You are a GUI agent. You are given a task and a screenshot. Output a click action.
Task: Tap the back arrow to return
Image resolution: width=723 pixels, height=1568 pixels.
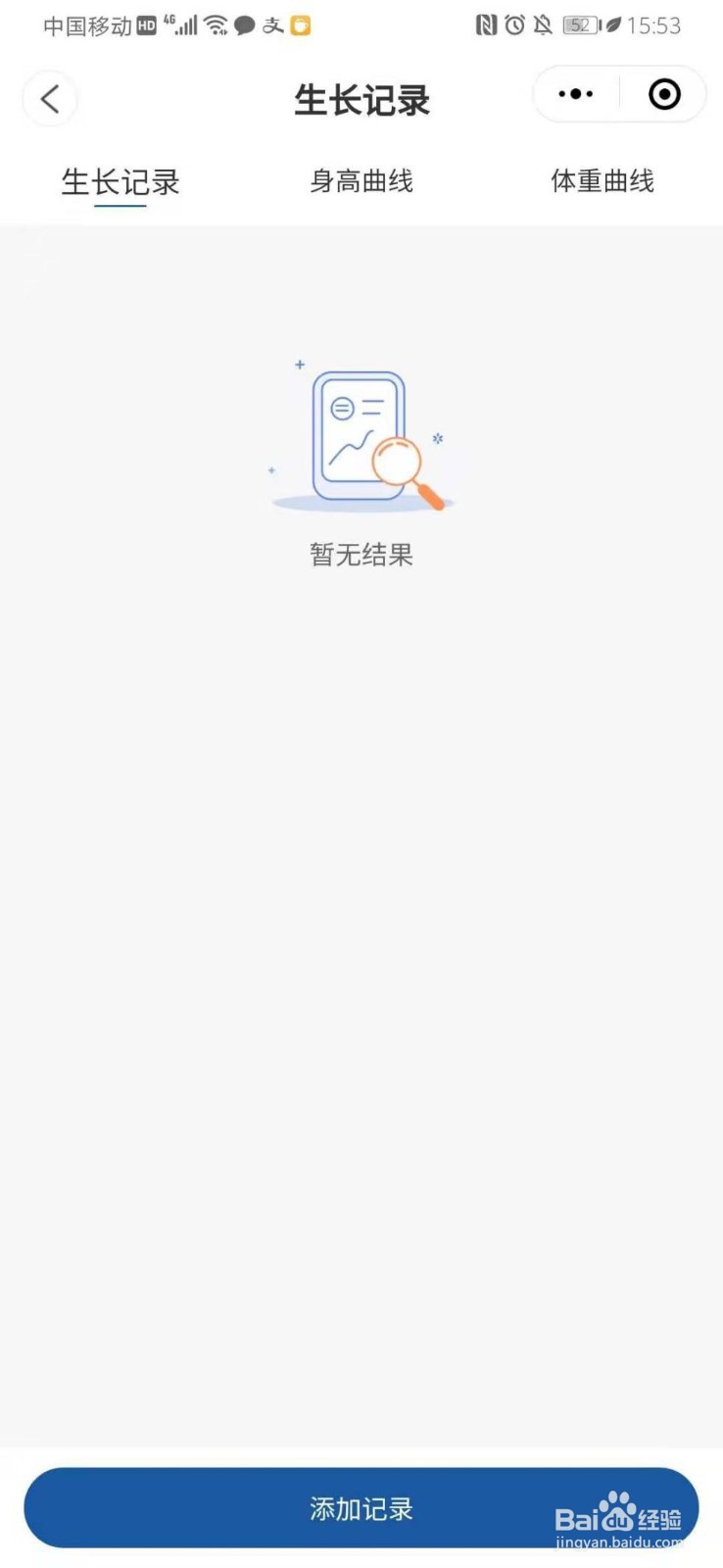(49, 99)
